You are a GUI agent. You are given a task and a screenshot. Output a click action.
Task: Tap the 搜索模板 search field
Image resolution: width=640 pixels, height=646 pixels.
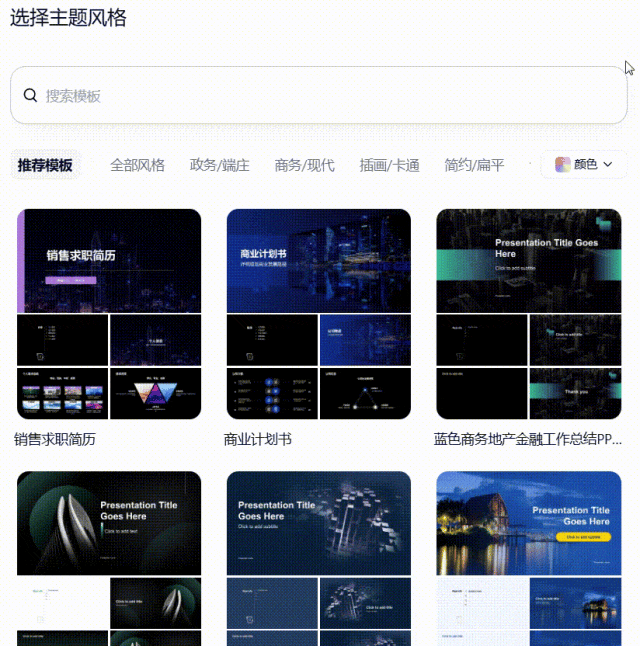320,96
